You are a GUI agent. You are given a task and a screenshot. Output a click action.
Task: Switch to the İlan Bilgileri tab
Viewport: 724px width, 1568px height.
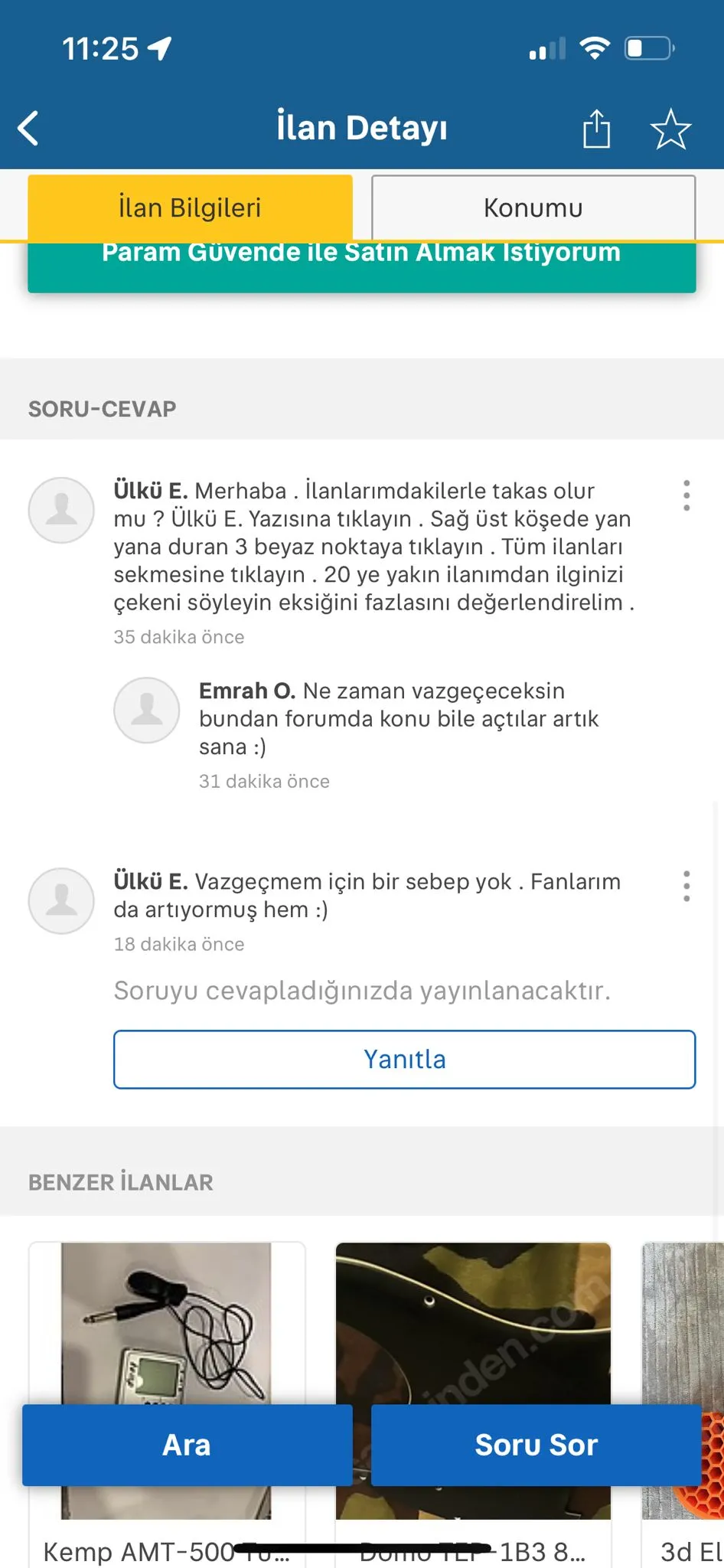(x=190, y=207)
